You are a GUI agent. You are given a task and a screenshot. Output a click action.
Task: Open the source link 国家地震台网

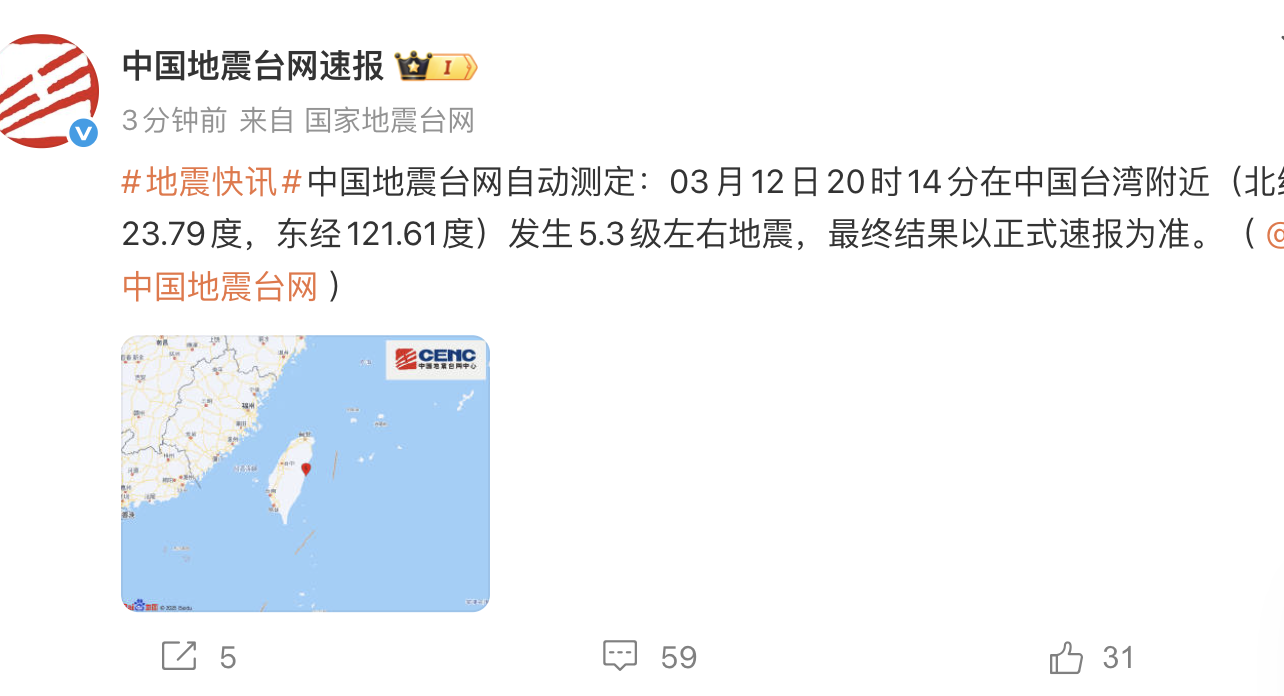(x=389, y=121)
